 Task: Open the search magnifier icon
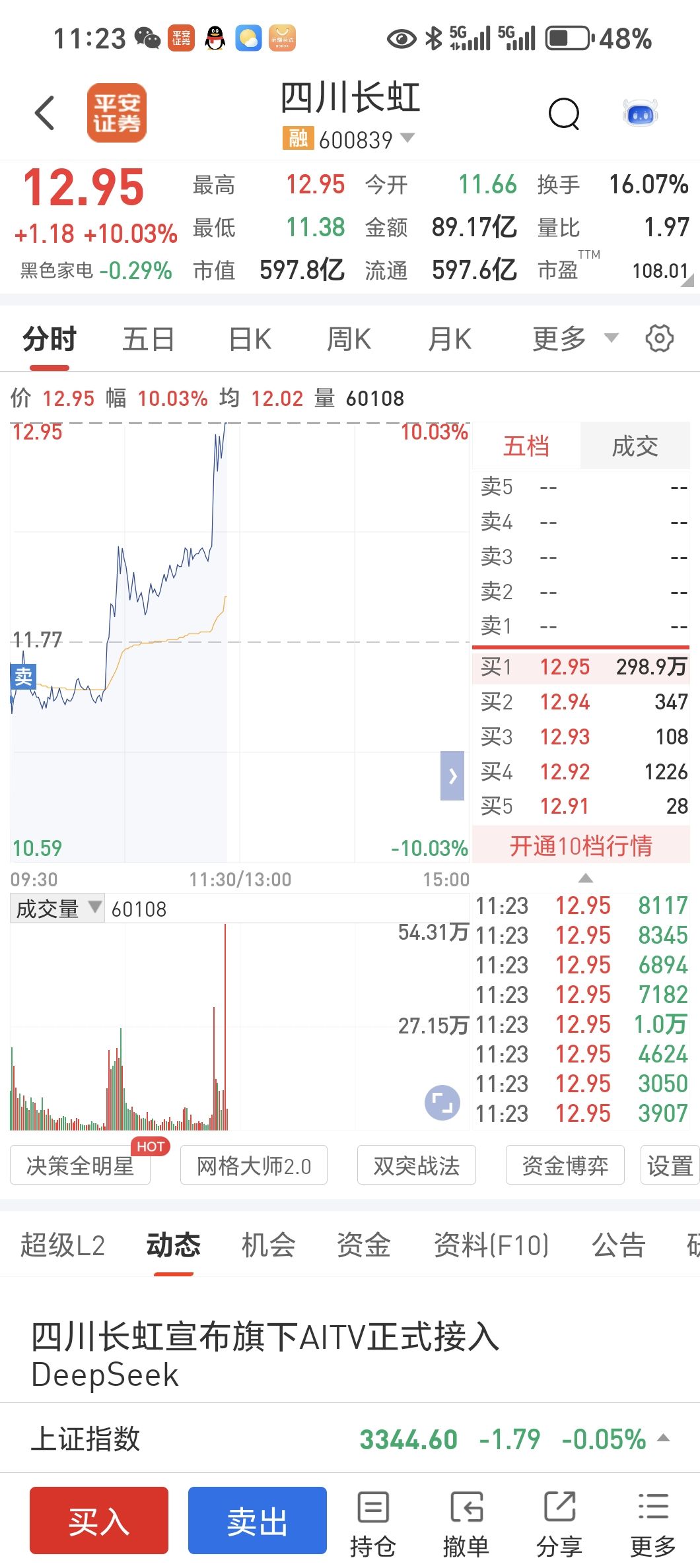tap(564, 114)
